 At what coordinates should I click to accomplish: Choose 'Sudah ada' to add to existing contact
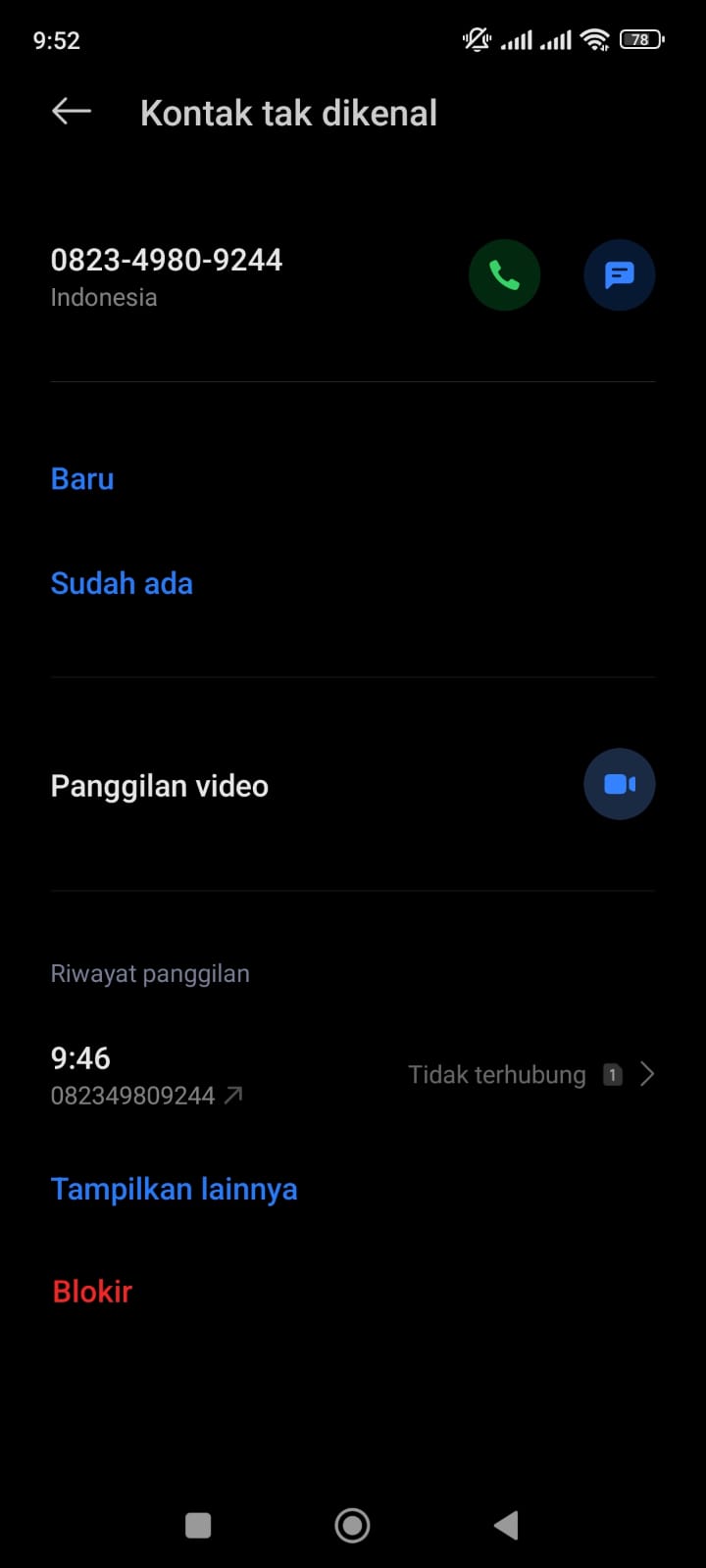(x=122, y=582)
